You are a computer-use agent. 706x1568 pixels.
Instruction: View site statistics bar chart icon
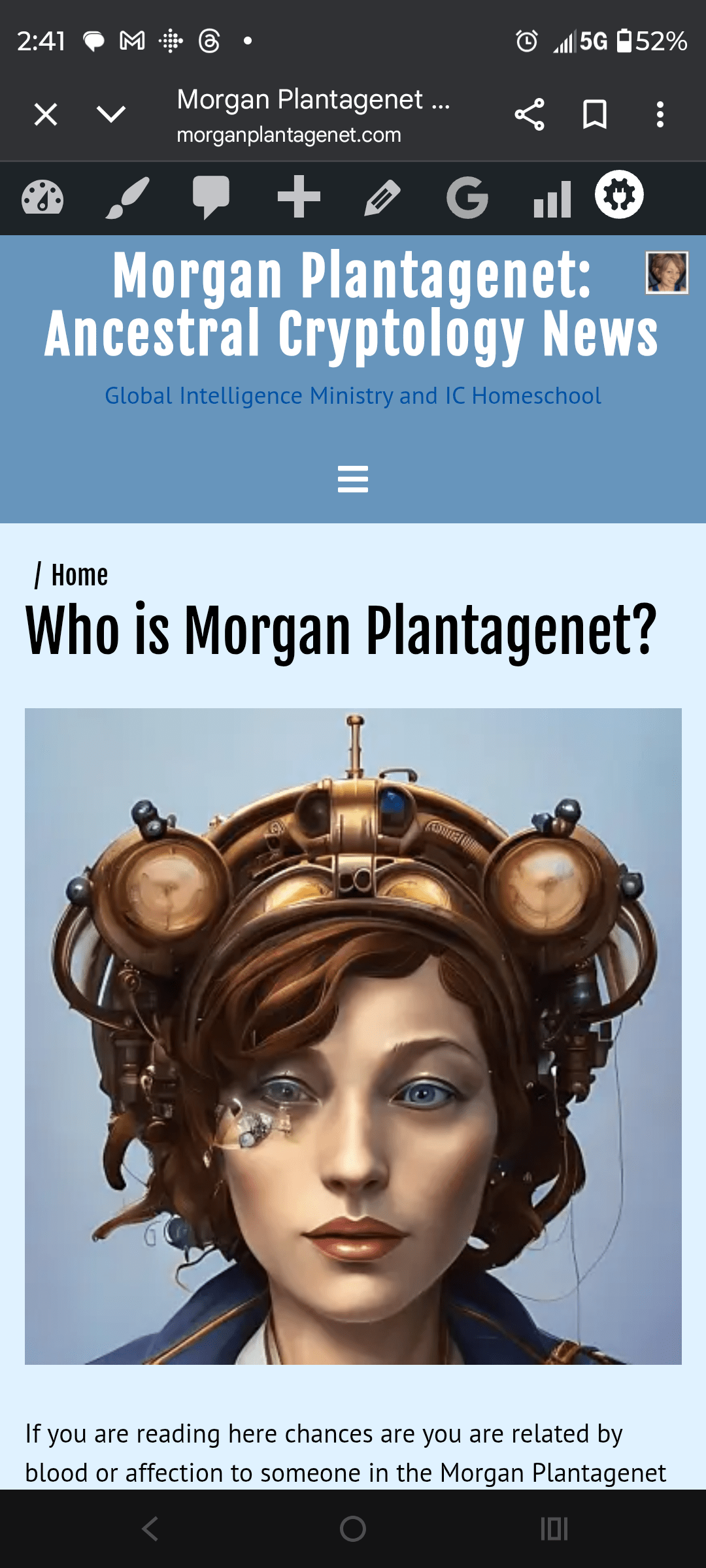552,198
